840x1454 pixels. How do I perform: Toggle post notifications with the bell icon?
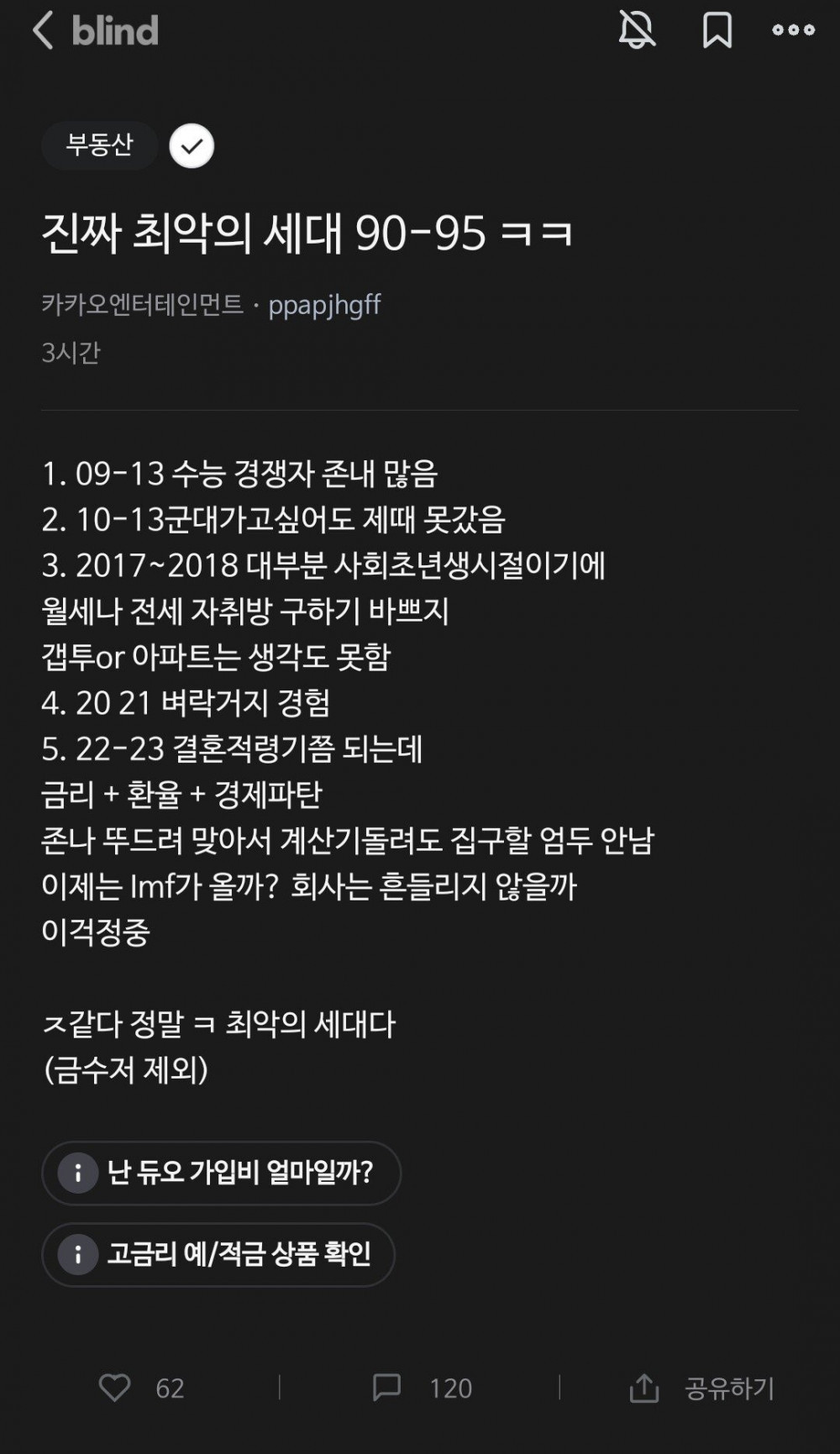pyautogui.click(x=637, y=31)
